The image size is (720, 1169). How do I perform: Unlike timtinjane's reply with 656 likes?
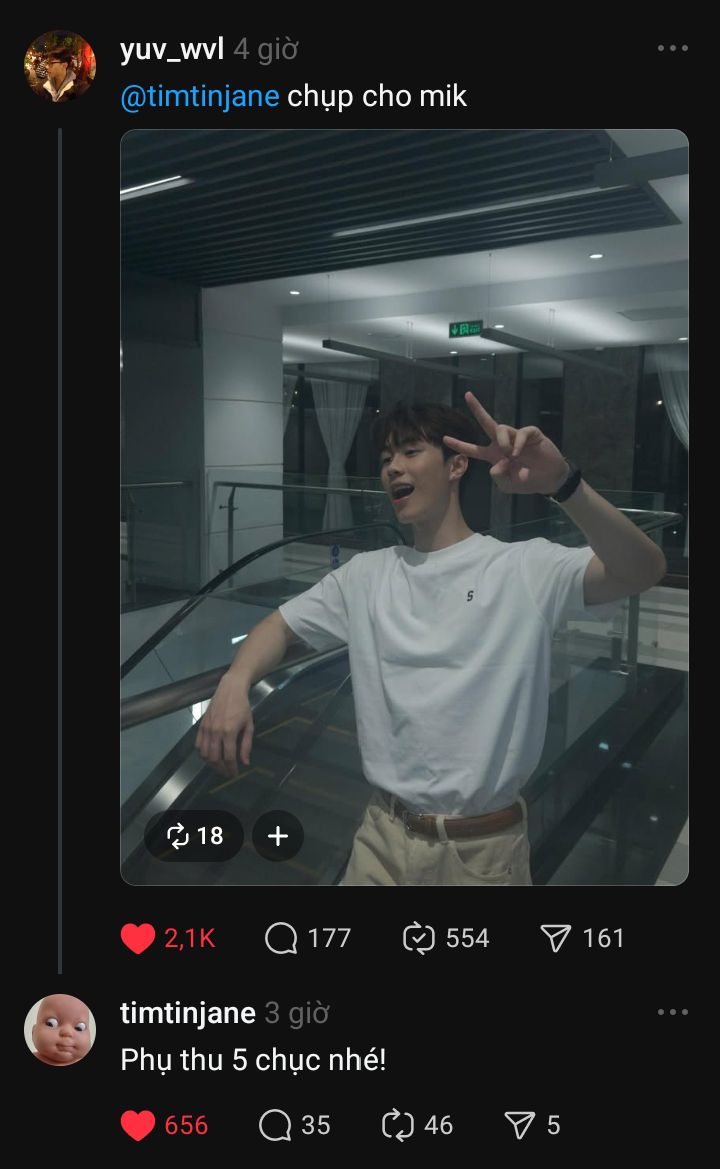[138, 1125]
